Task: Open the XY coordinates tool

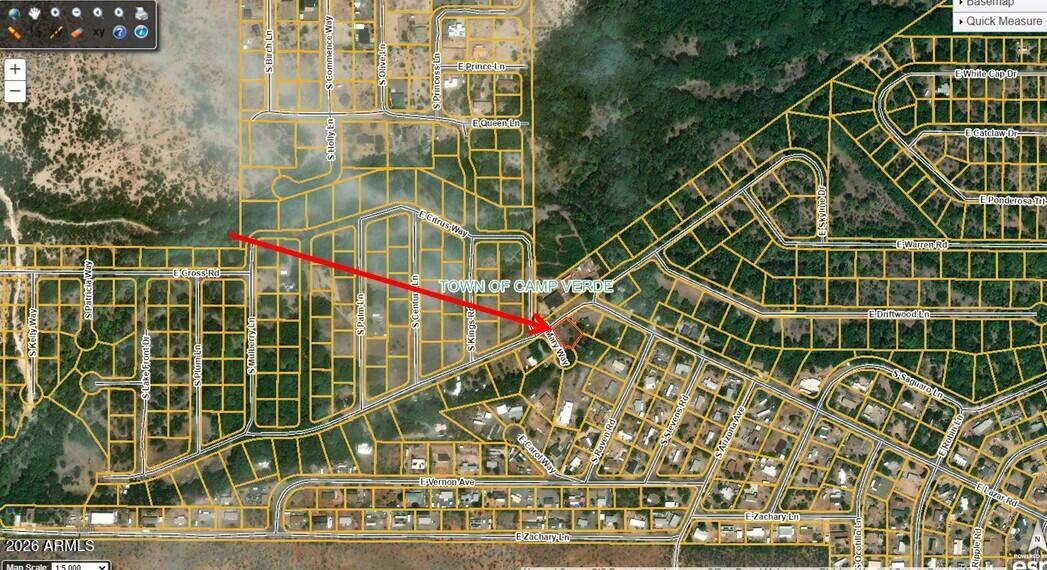Action: click(99, 32)
